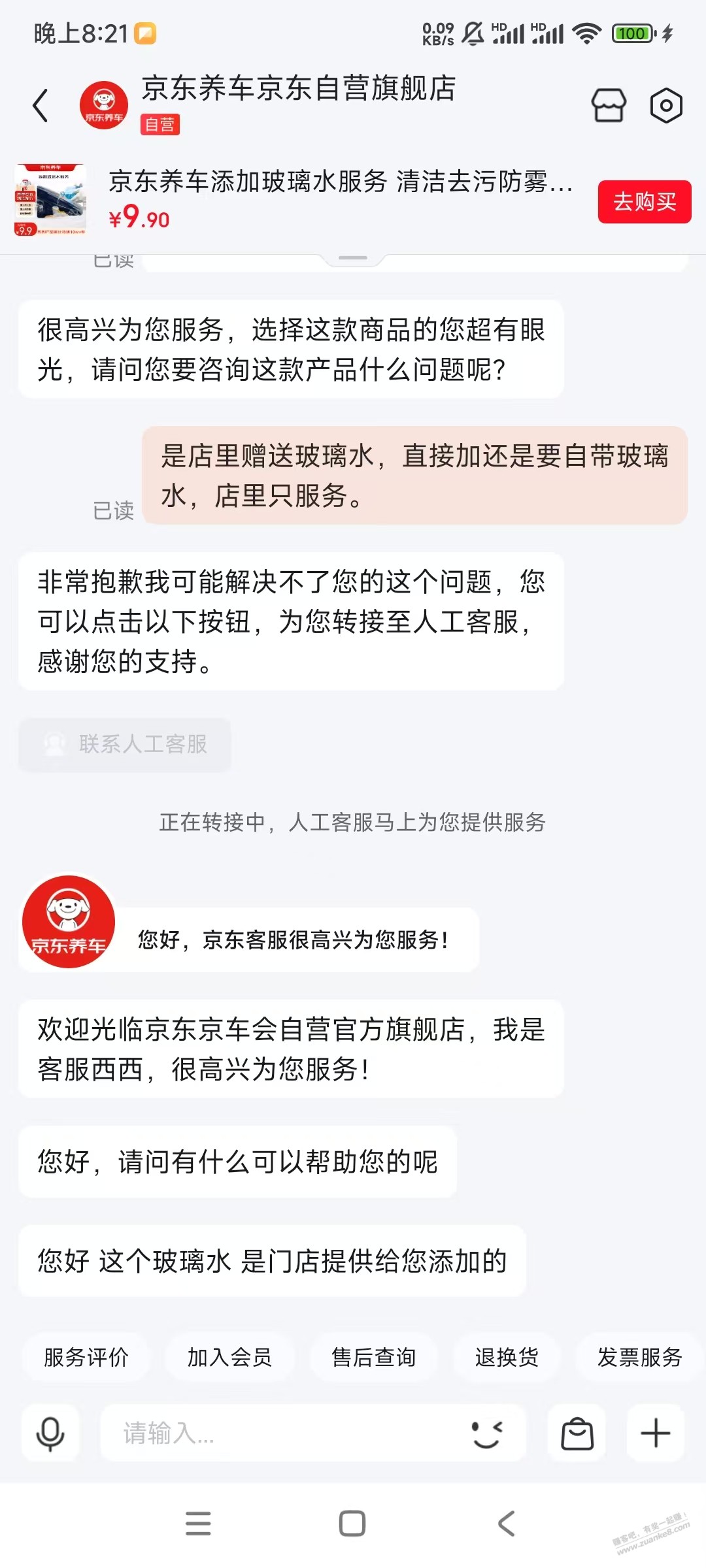Screen dimensions: 706x1568
Task: Switch to voice input microphone
Action: click(x=50, y=1433)
